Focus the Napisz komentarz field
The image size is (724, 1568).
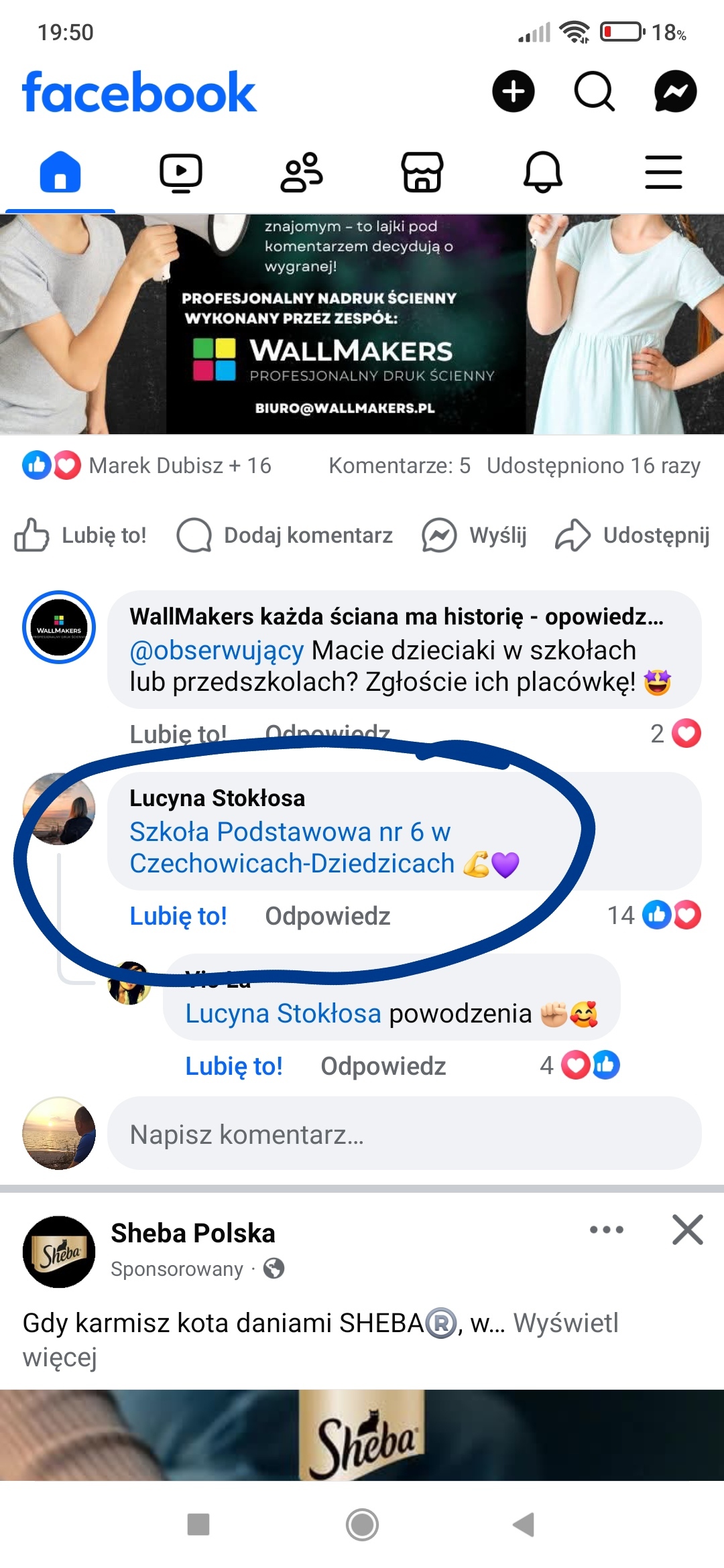(404, 1134)
